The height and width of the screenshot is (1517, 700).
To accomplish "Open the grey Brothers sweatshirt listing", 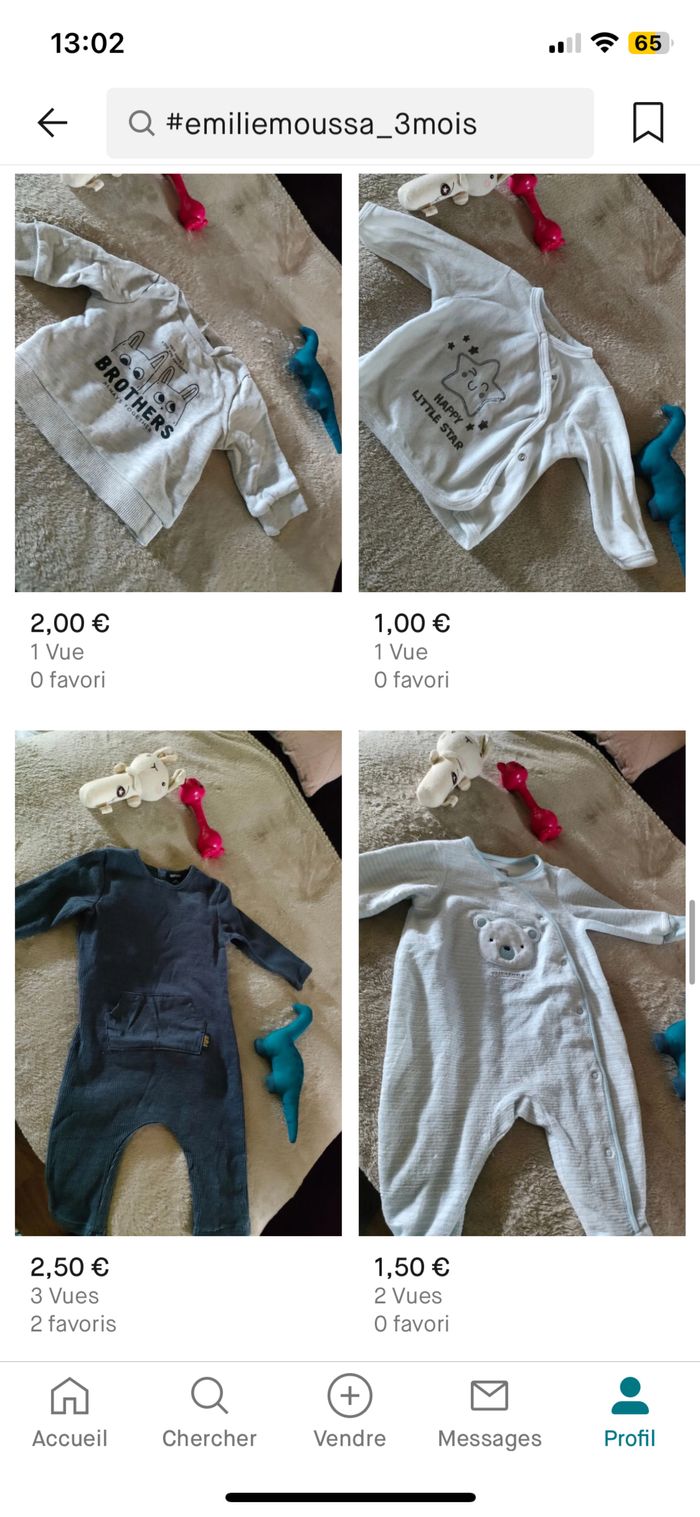I will (x=178, y=383).
